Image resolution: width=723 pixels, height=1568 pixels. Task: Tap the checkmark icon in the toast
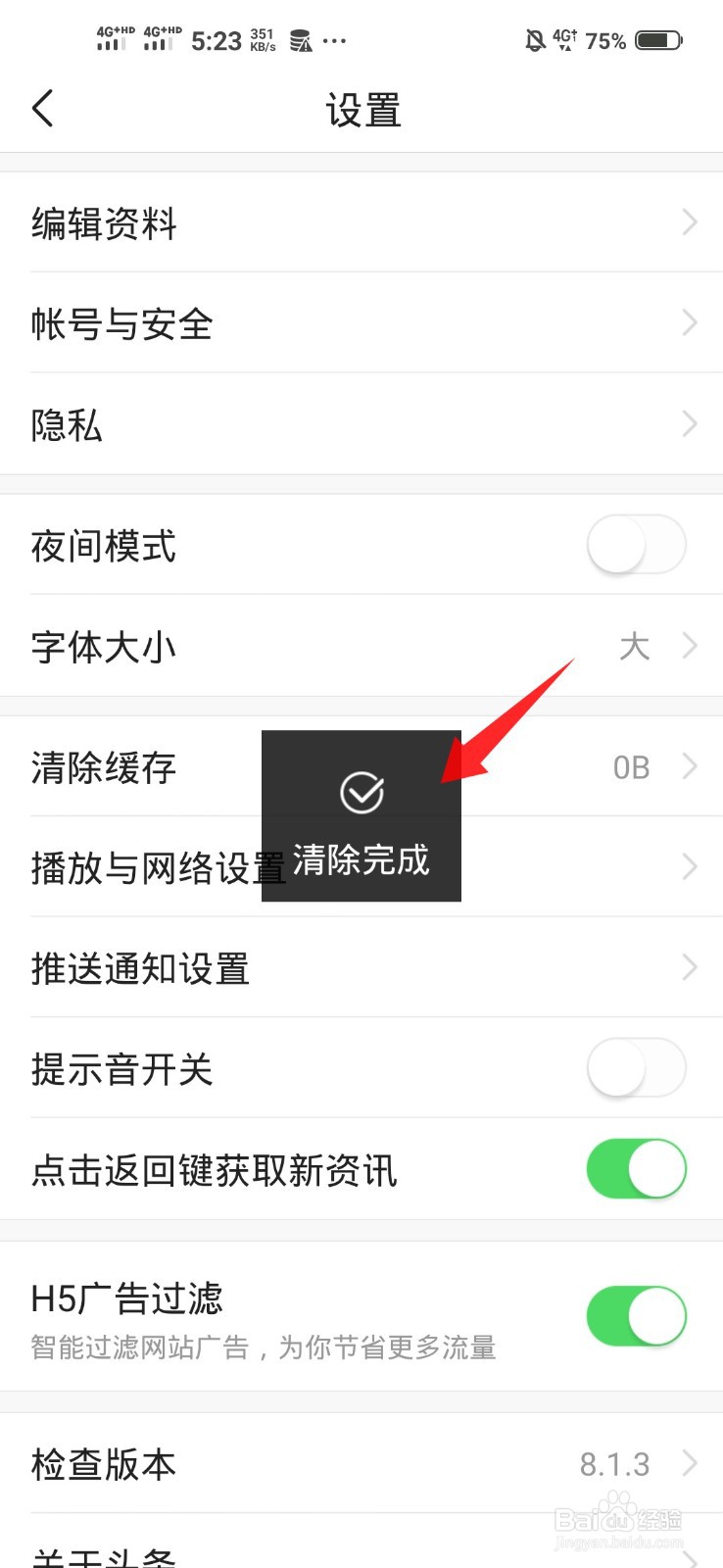pos(360,792)
